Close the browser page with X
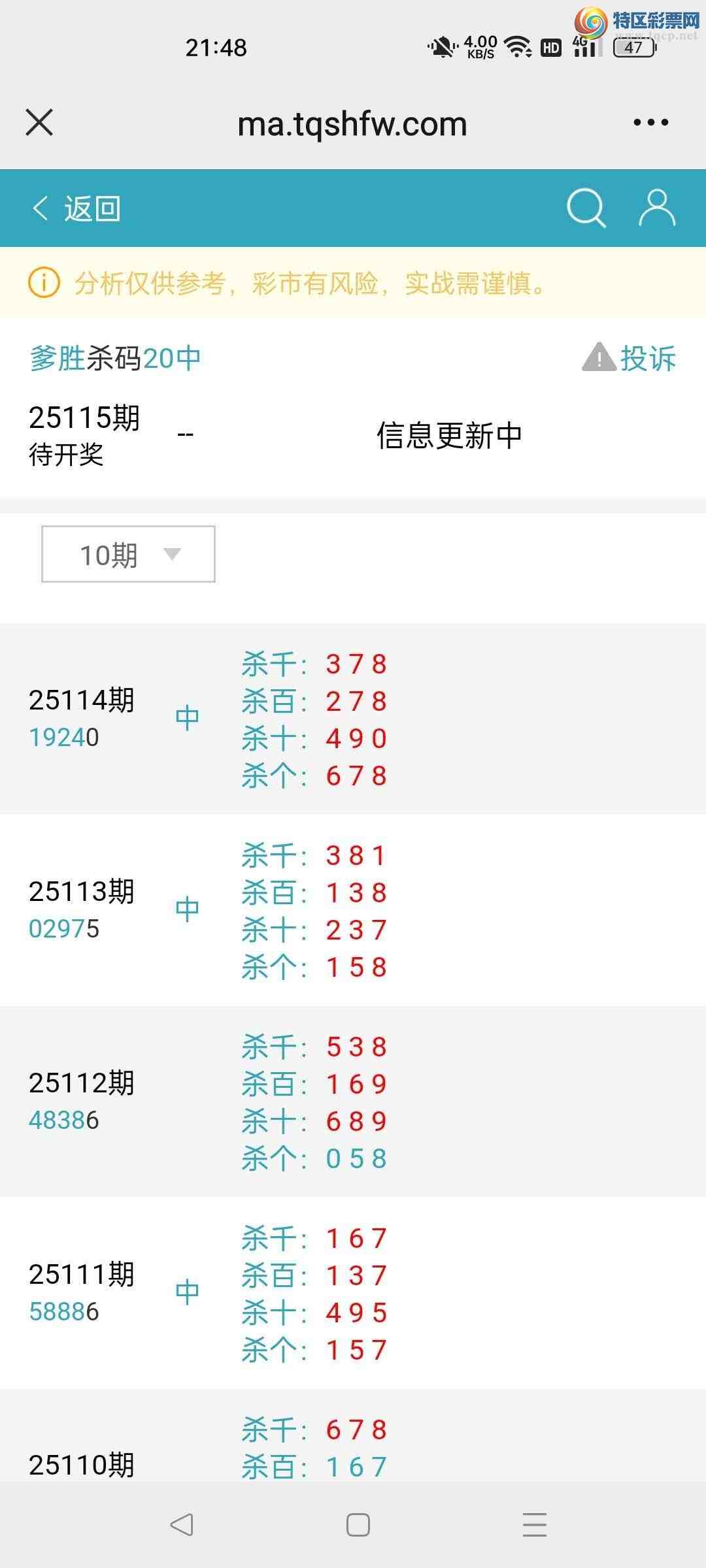Image resolution: width=706 pixels, height=1568 pixels. tap(39, 122)
